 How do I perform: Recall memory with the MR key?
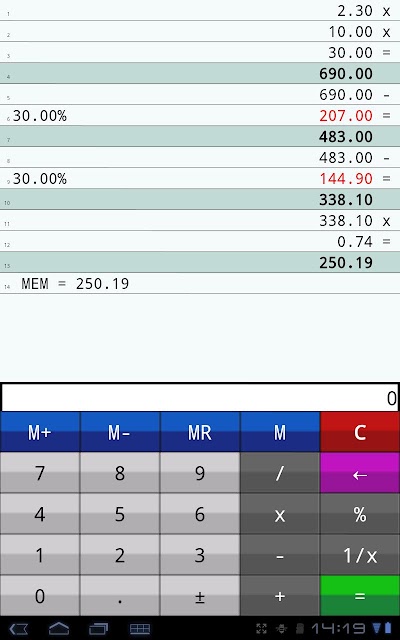click(200, 432)
